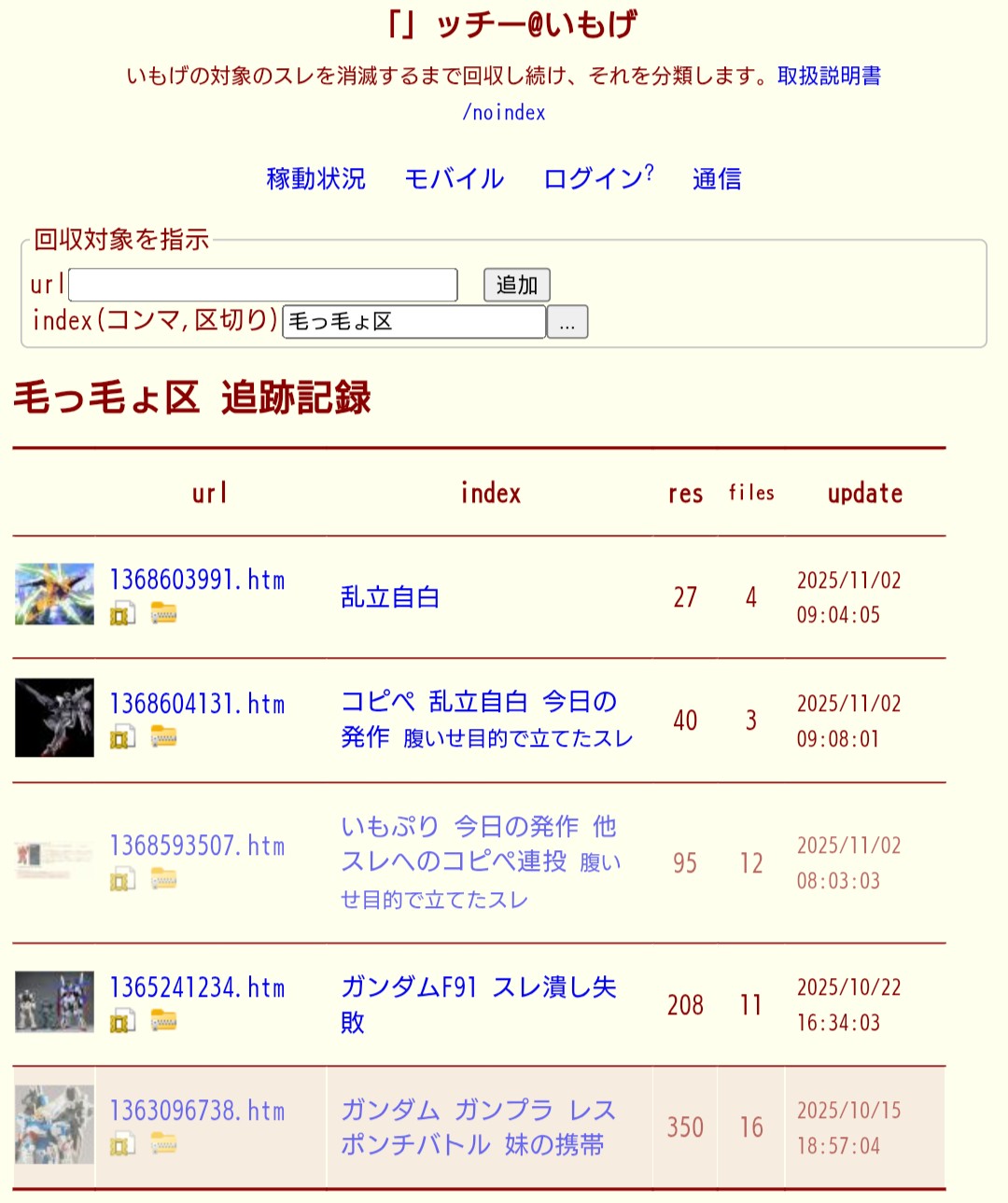Open thread 1368603991.htm
Image resolution: width=1008 pixels, height=1203 pixels.
(197, 580)
